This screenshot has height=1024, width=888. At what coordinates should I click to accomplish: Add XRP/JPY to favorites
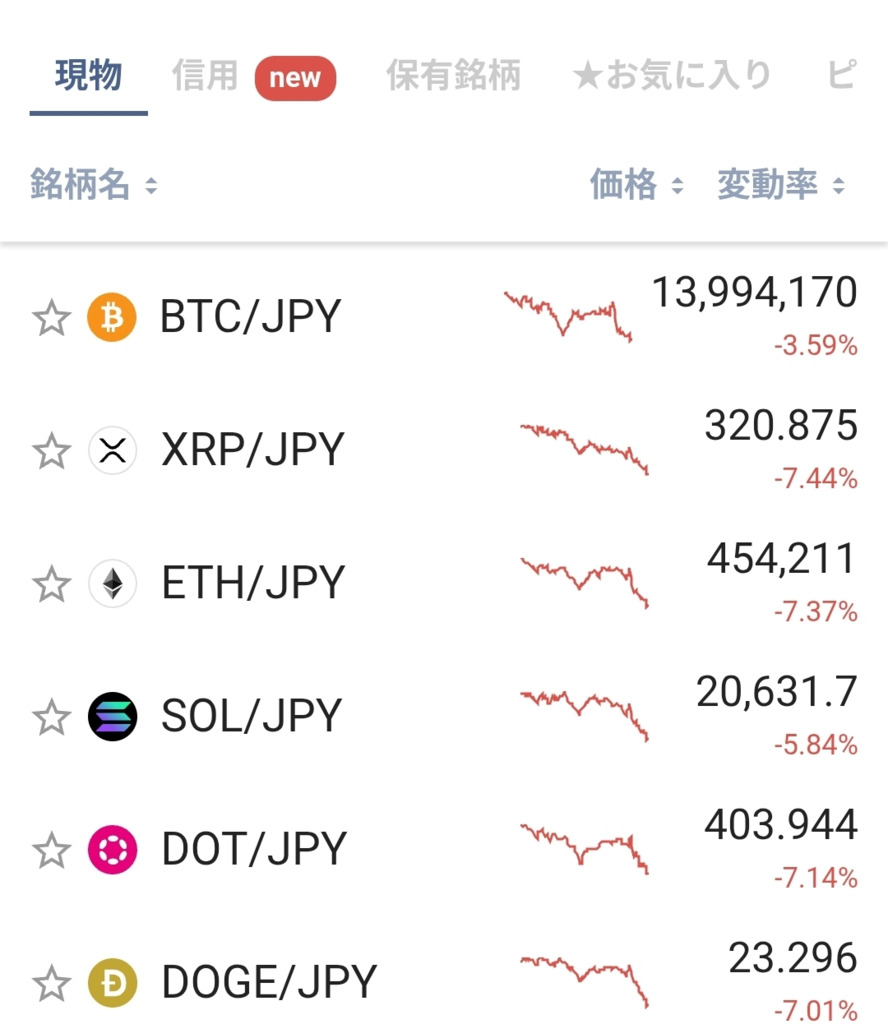[51, 451]
